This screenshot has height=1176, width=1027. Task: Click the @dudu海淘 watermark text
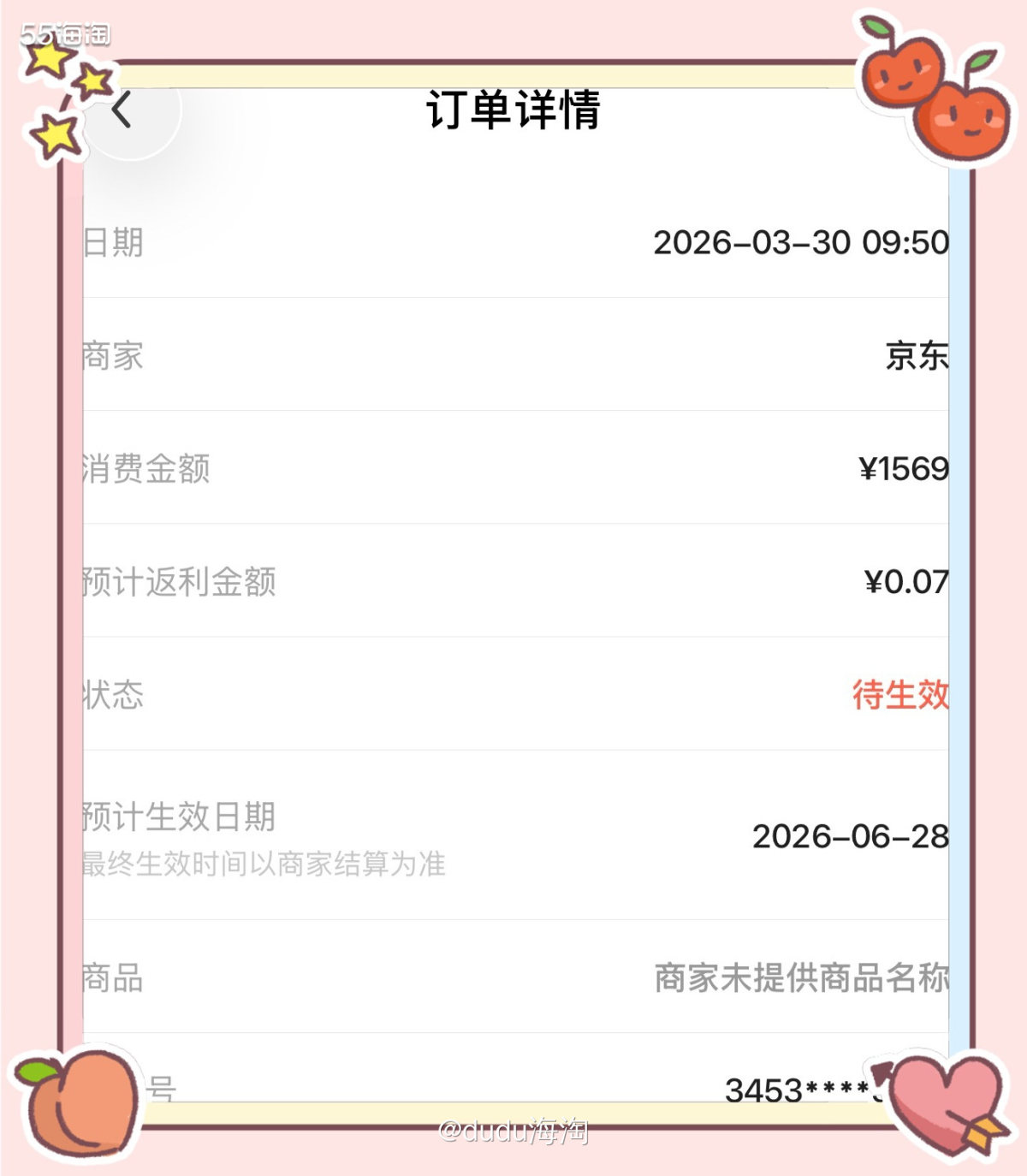513,1133
